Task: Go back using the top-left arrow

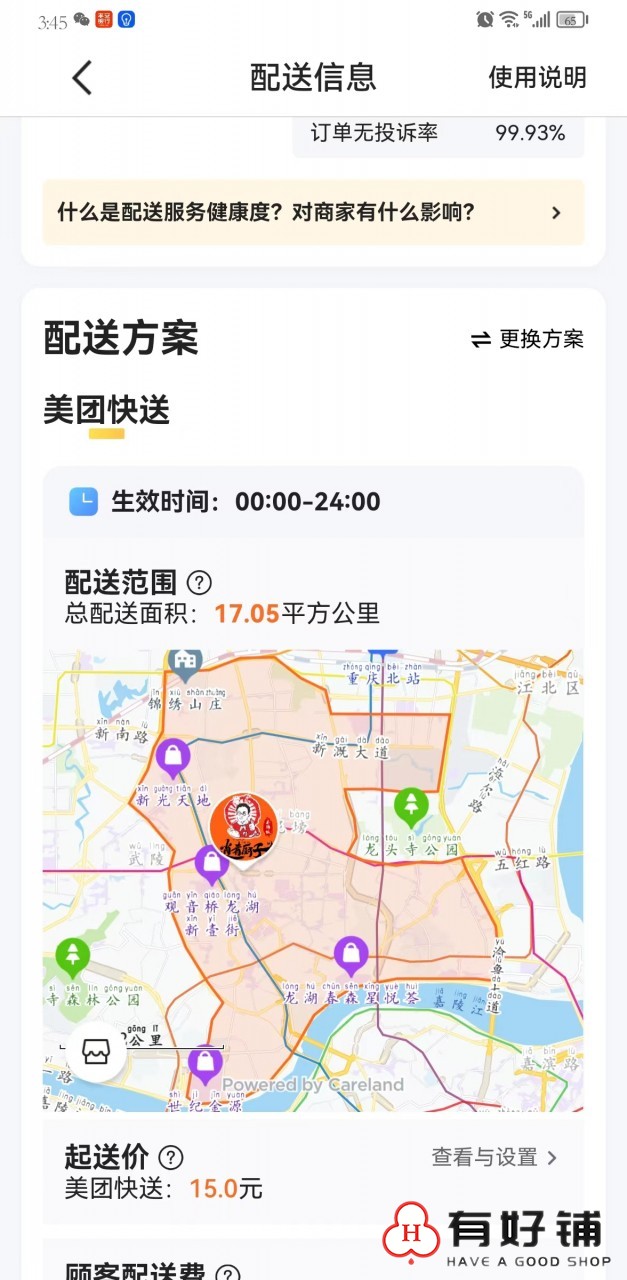Action: (x=82, y=78)
